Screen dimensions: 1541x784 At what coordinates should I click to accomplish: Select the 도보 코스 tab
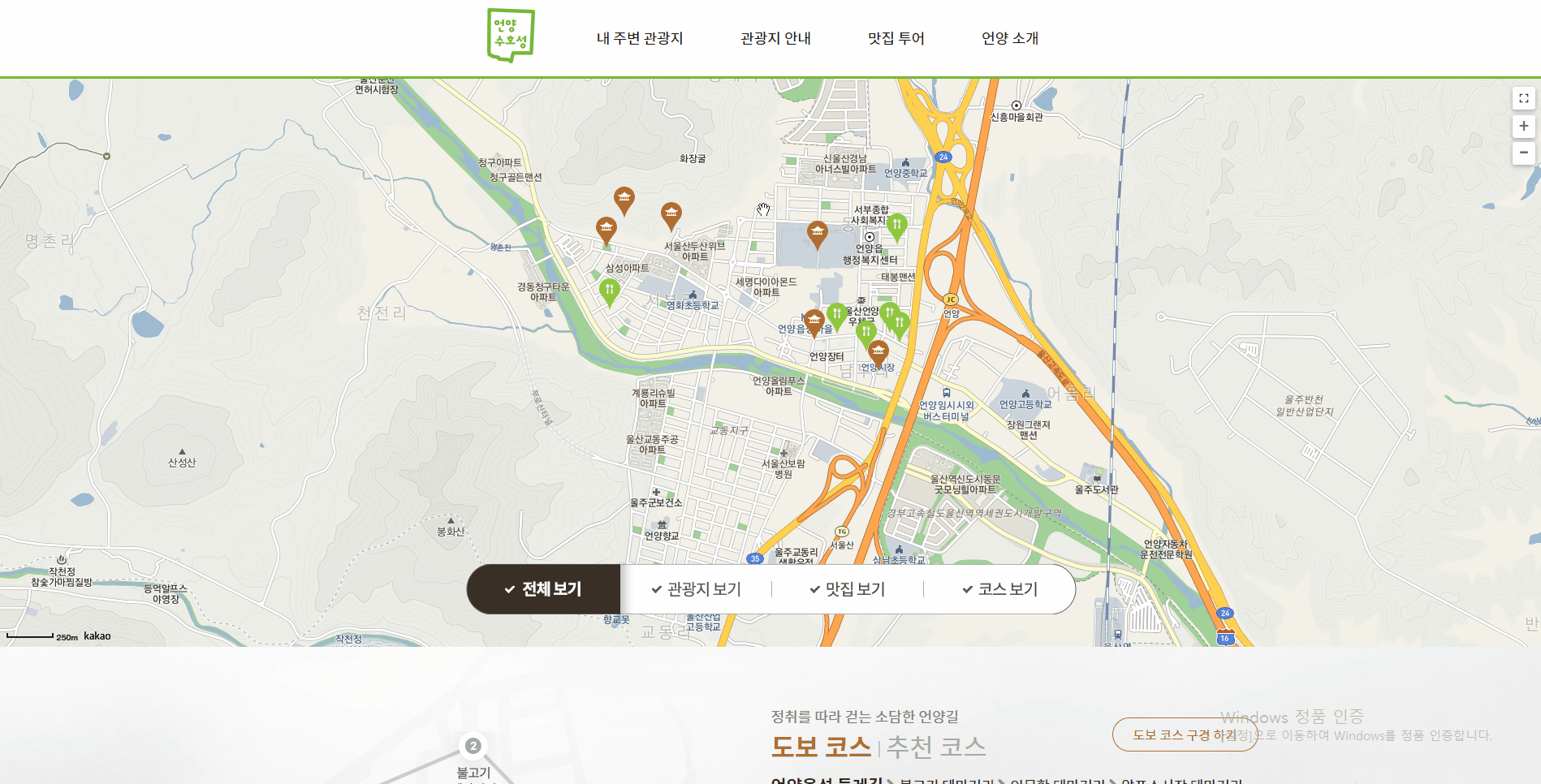[x=821, y=747]
